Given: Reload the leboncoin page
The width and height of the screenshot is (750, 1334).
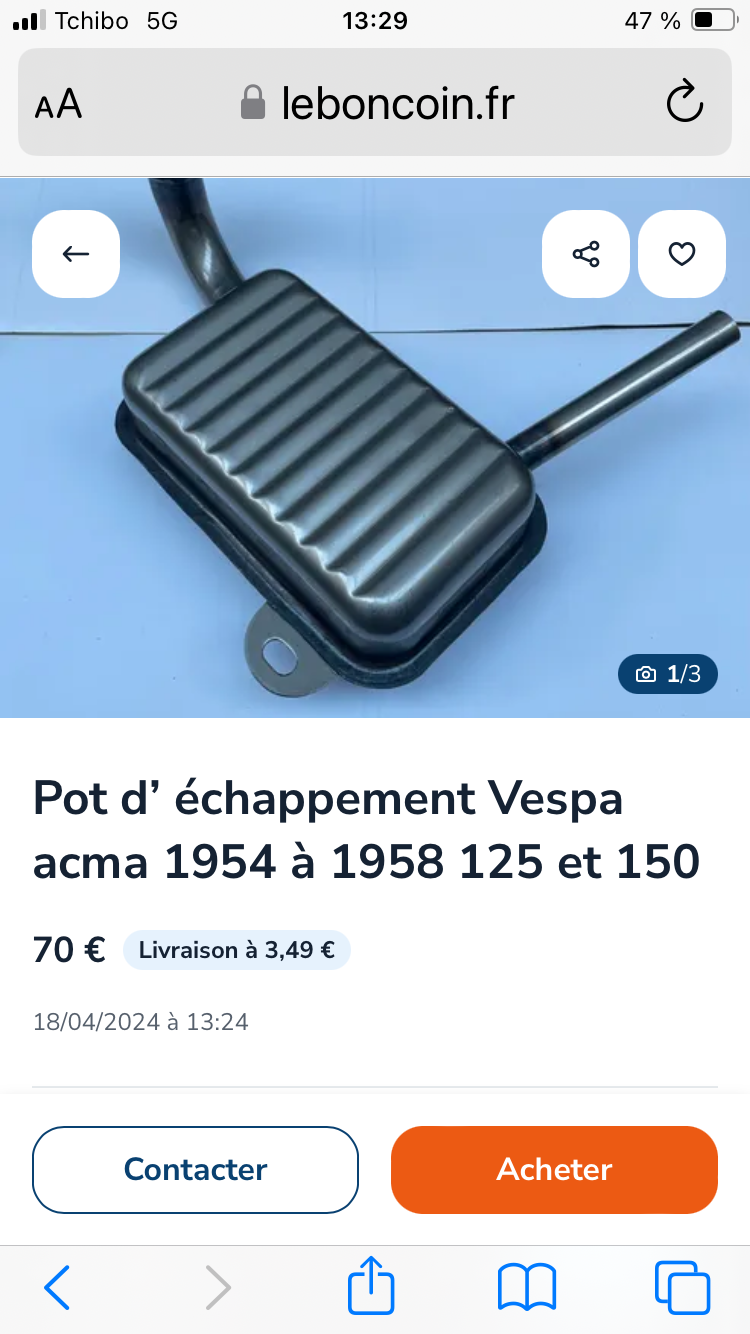Looking at the screenshot, I should click(x=685, y=102).
